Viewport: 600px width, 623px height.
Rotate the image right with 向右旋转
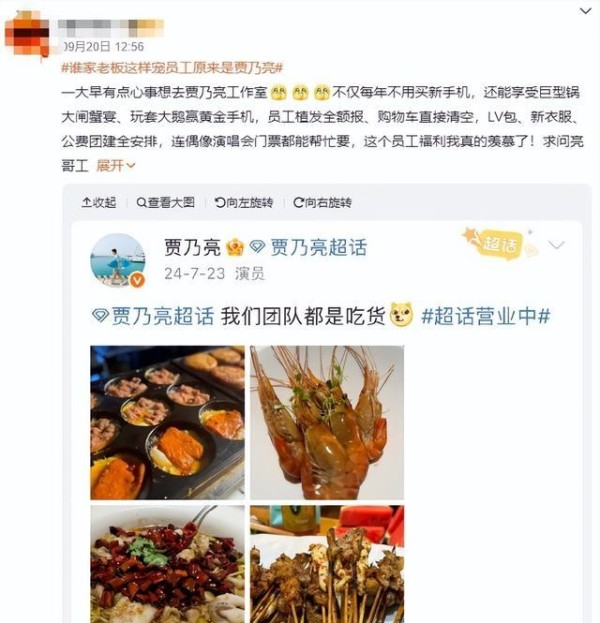(x=323, y=203)
